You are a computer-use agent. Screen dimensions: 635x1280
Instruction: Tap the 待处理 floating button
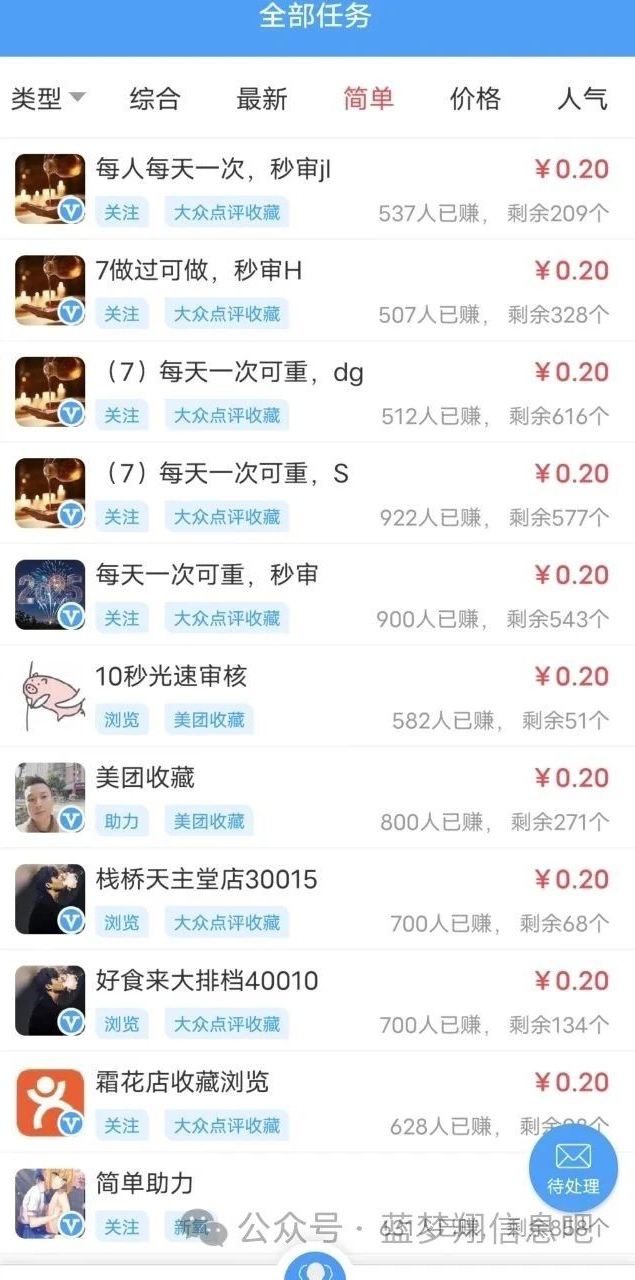[573, 1168]
